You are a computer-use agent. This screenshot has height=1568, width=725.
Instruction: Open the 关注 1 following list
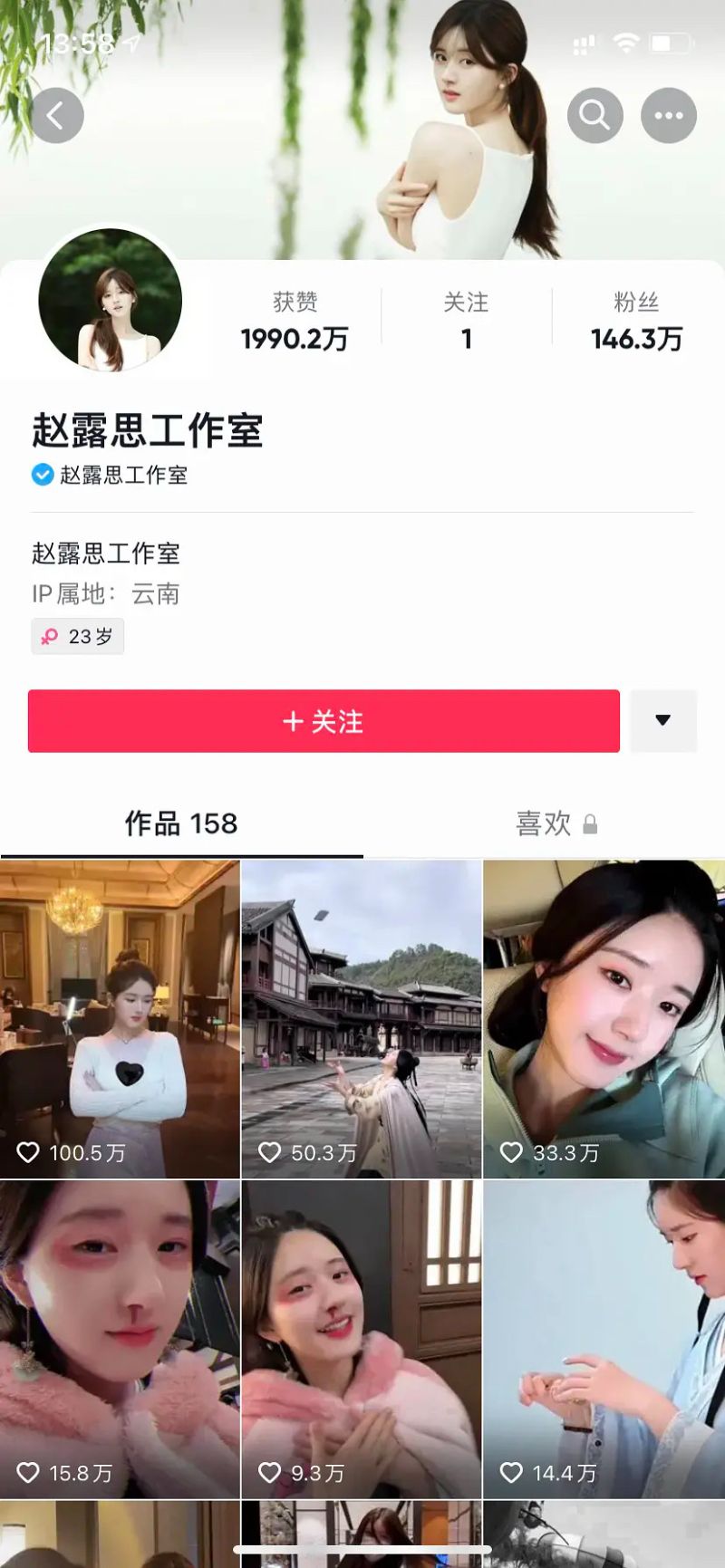point(466,322)
